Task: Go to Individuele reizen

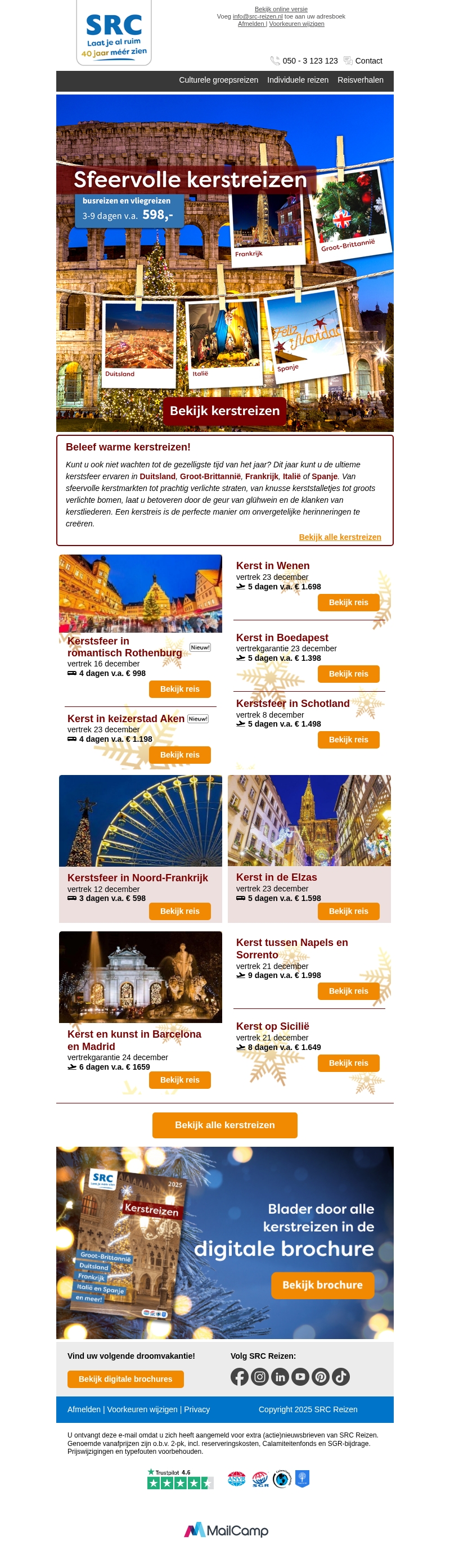Action: tap(297, 80)
